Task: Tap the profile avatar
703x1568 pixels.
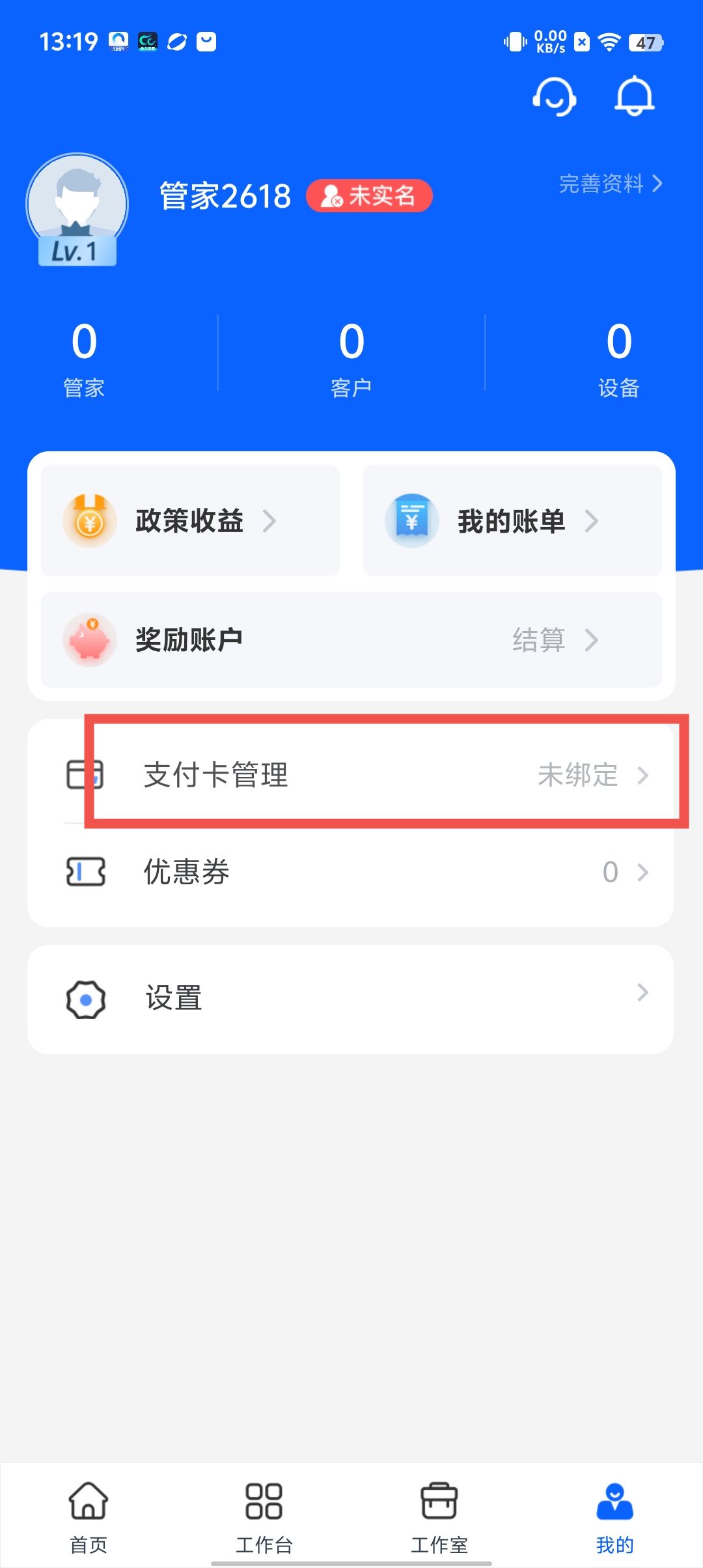Action: (x=77, y=206)
